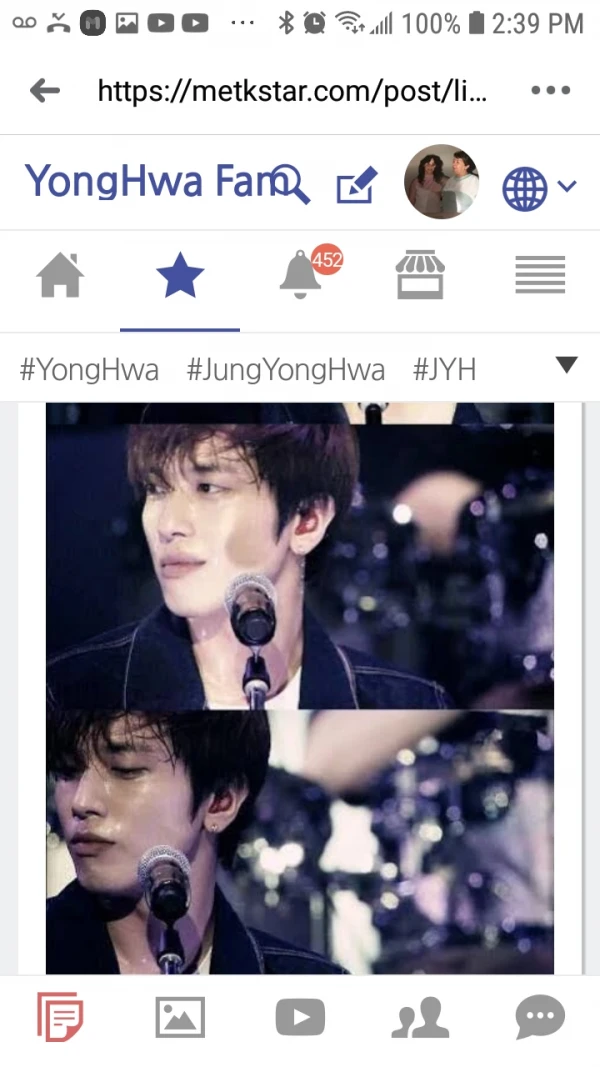Switch to the posts feed tab
This screenshot has width=600, height=1067.
[x=60, y=1018]
